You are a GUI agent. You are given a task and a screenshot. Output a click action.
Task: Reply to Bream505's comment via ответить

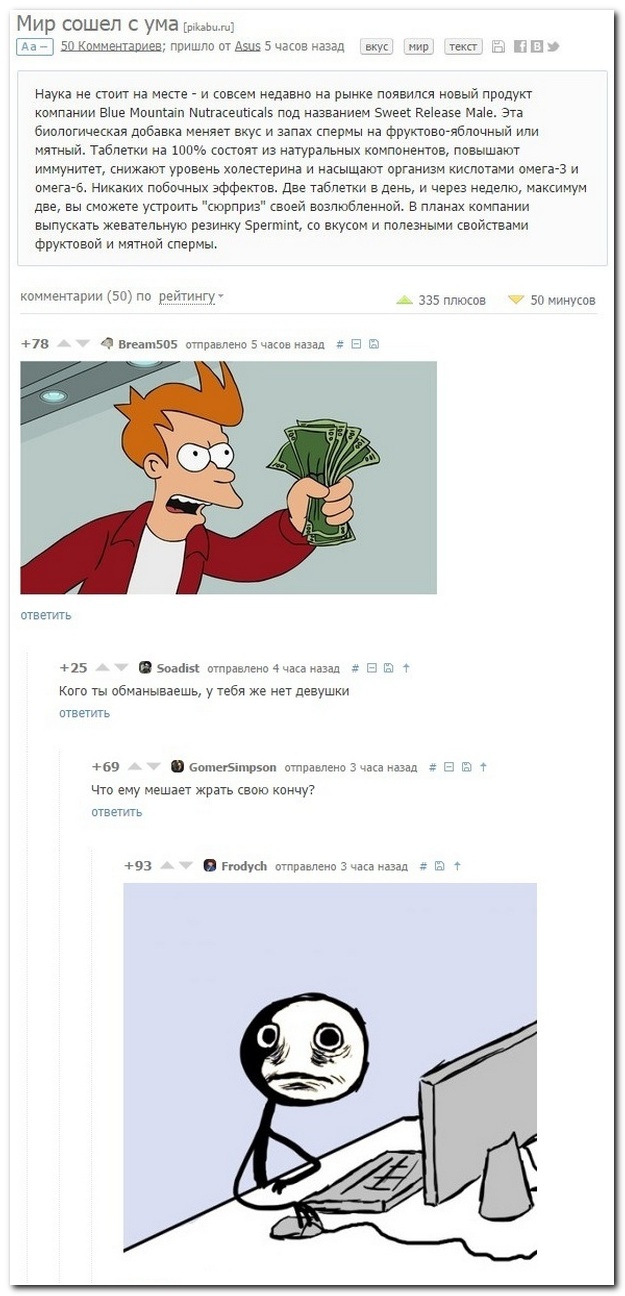46,615
